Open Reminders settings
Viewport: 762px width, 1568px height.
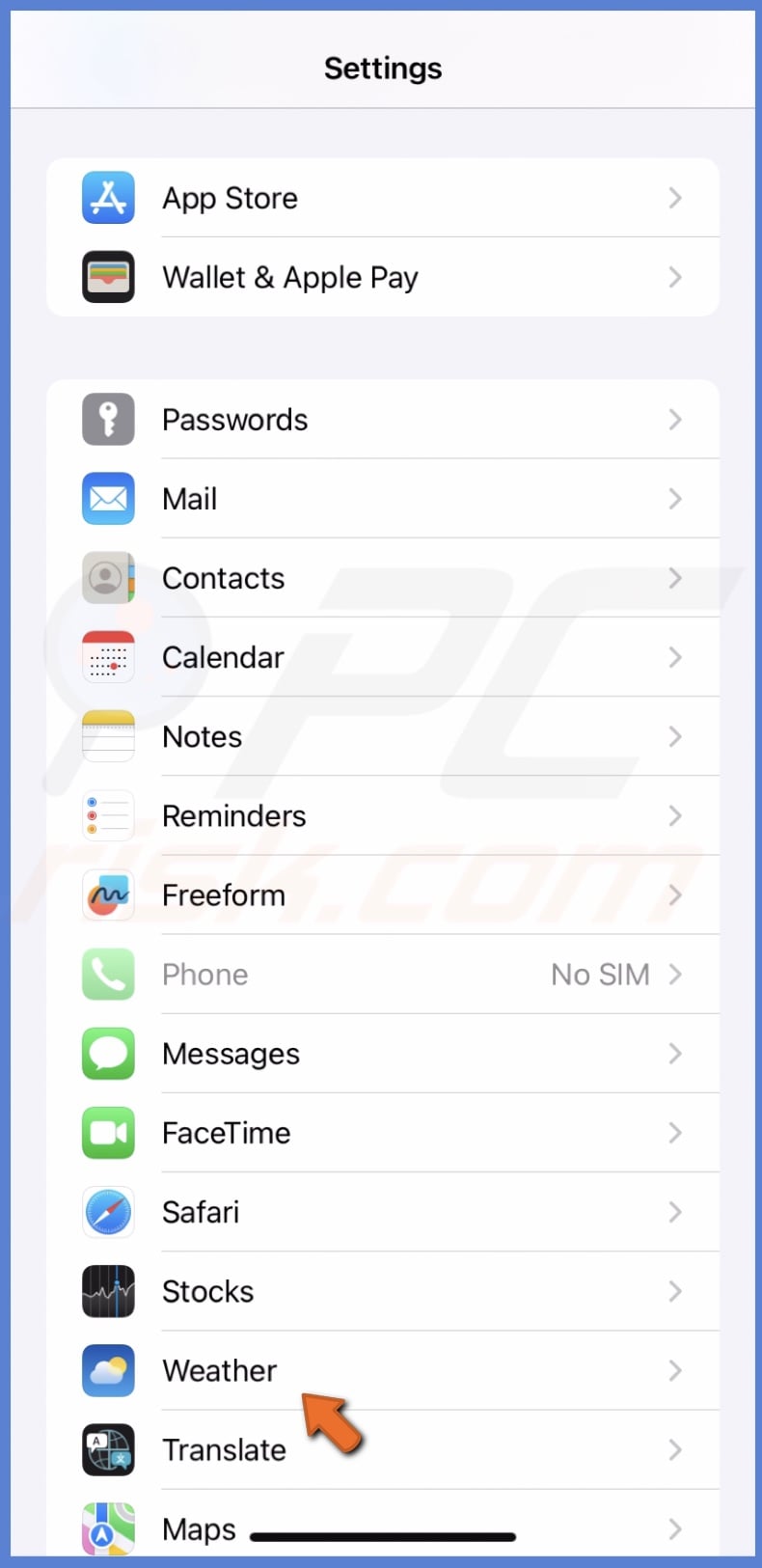[382, 815]
